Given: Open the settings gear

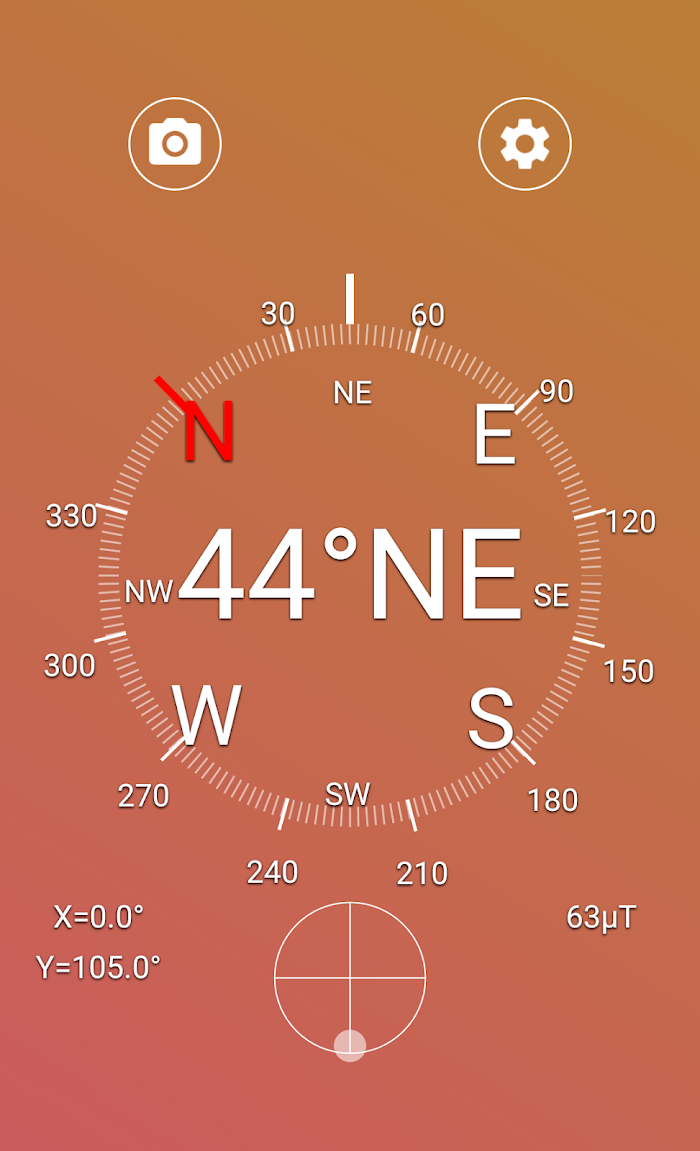Looking at the screenshot, I should pos(525,144).
